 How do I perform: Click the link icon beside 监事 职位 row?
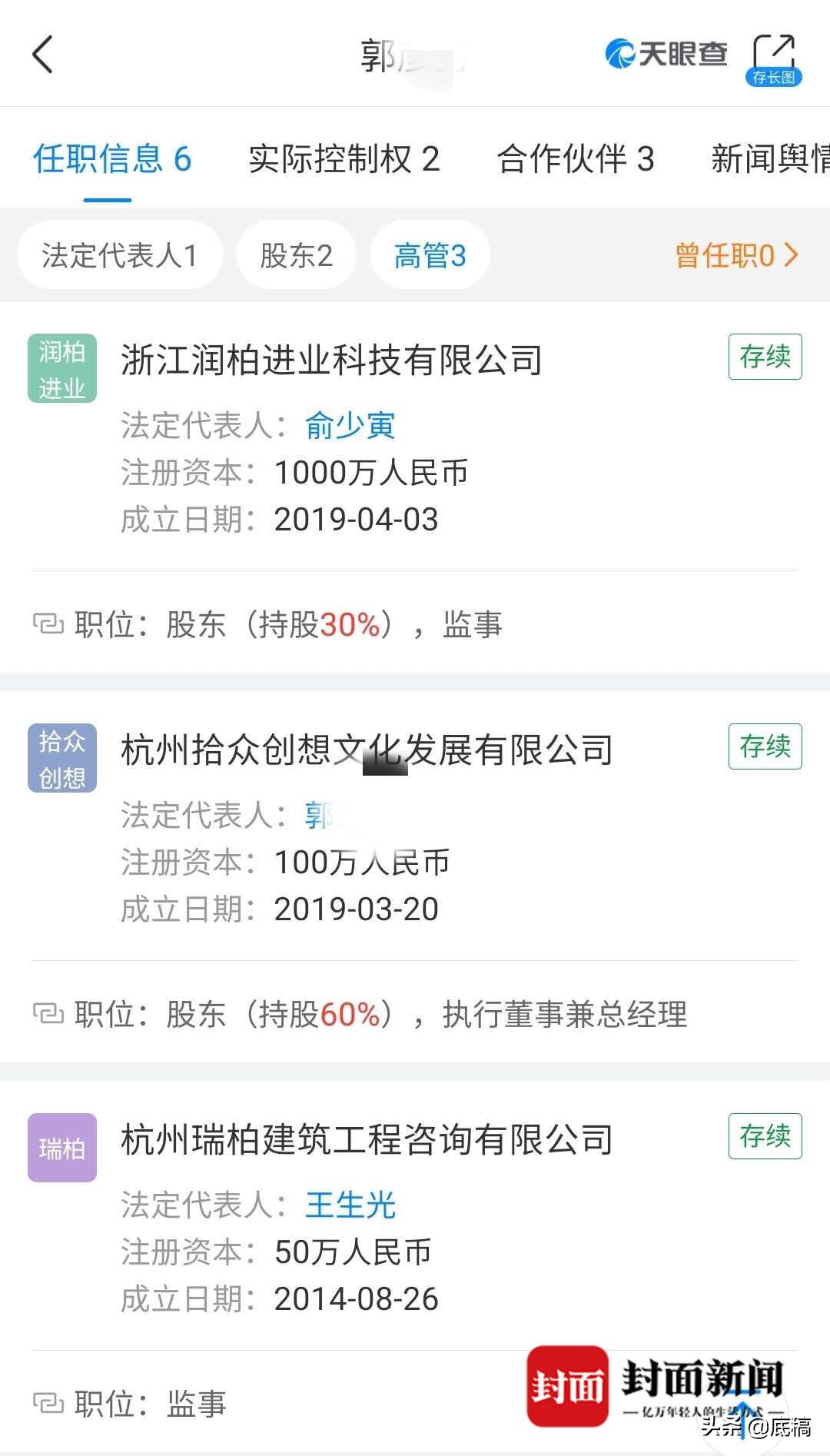48,1403
